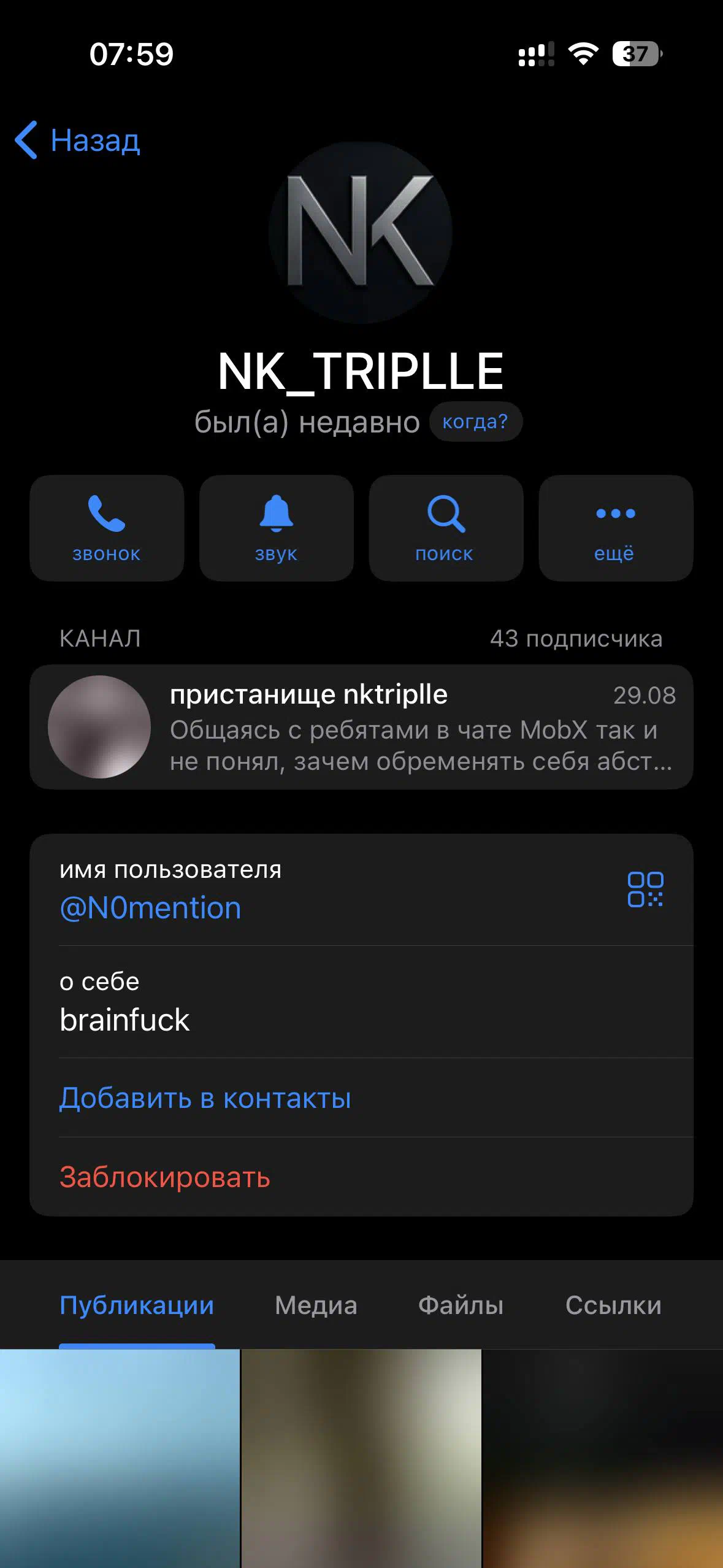Open the пристанище nktriplle channel
The width and height of the screenshot is (723, 1568).
(x=361, y=727)
